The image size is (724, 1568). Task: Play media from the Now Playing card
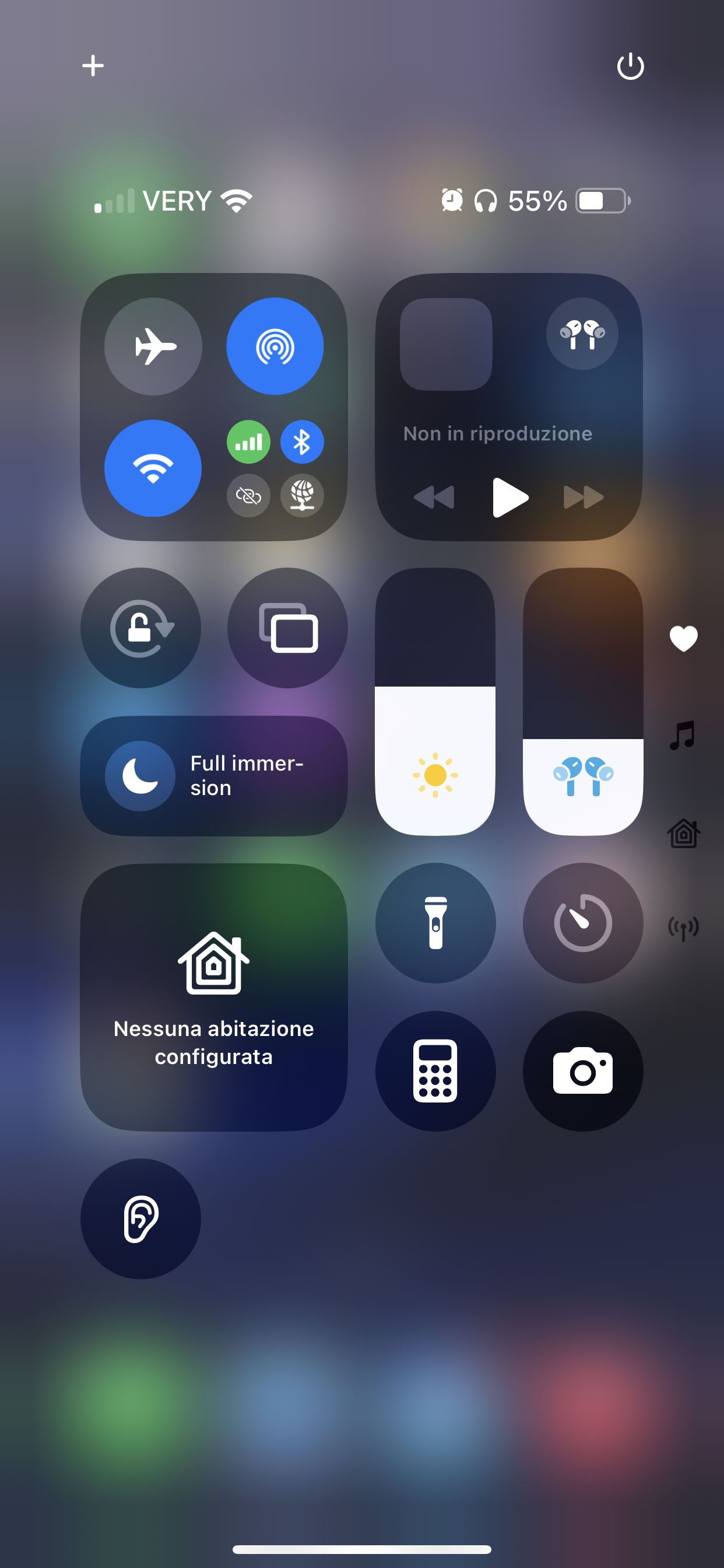(509, 498)
